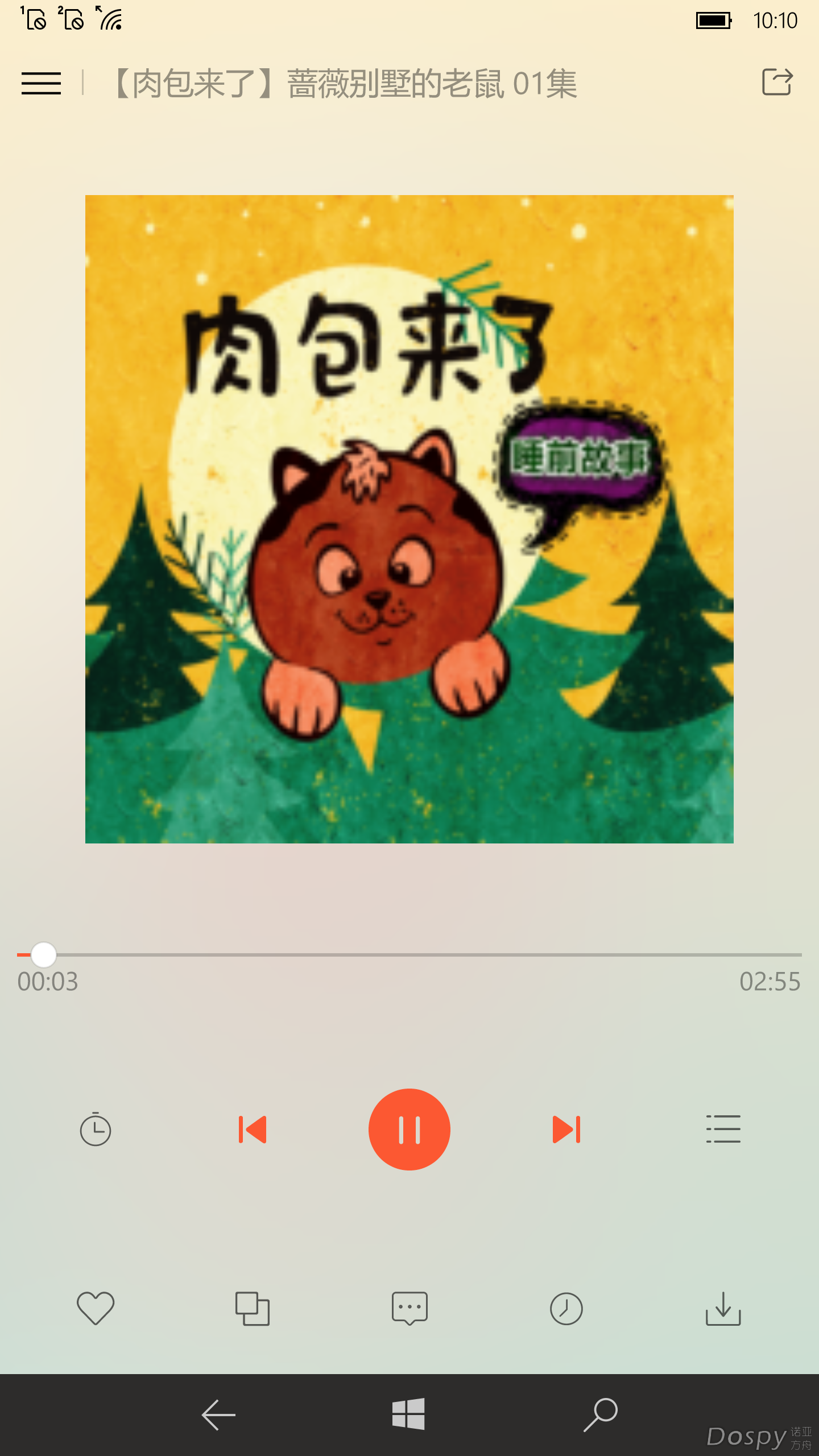Pause the current audio playback
The width and height of the screenshot is (819, 1456).
pos(409,1130)
